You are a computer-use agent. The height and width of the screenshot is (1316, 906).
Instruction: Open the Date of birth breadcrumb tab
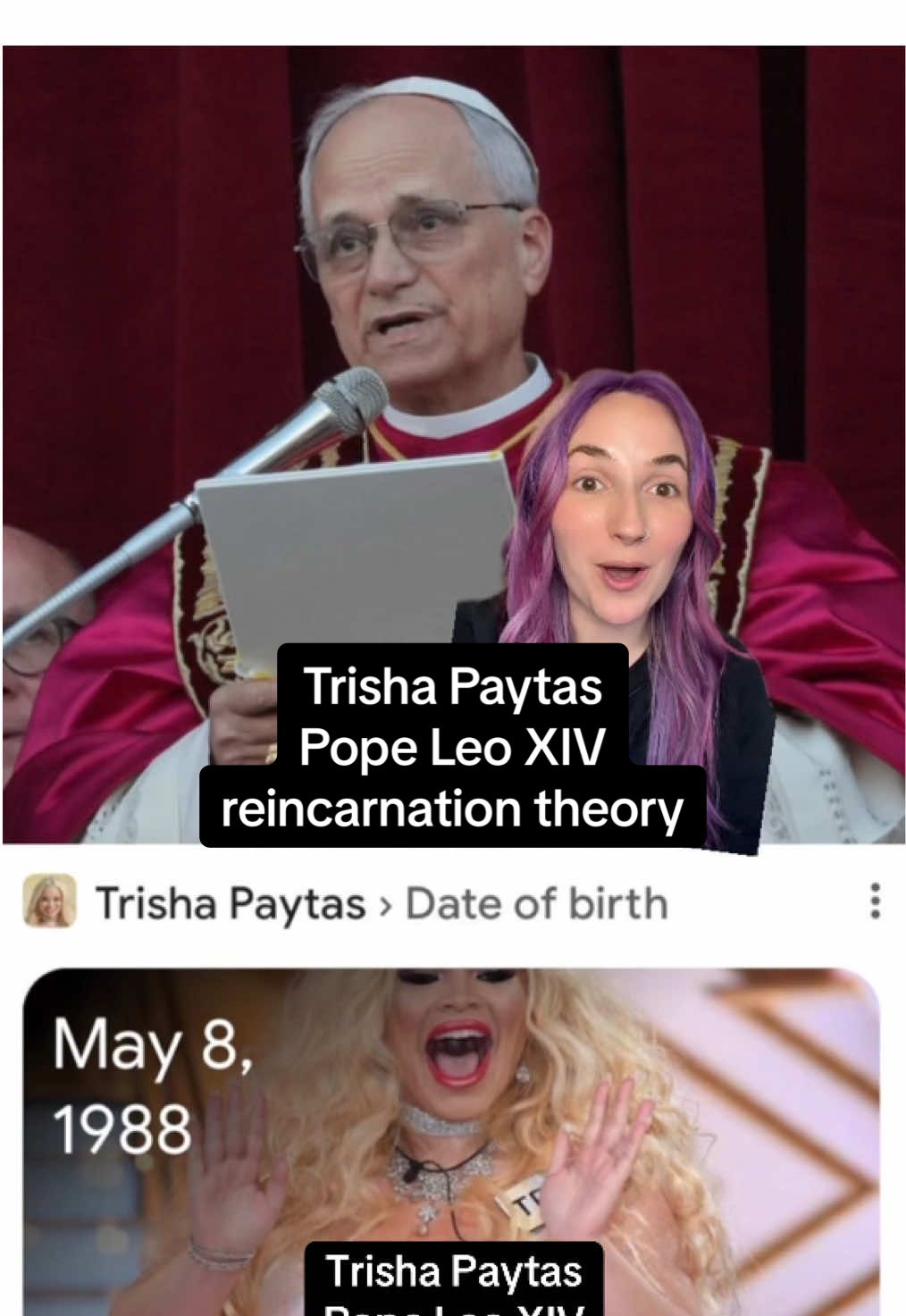point(536,902)
